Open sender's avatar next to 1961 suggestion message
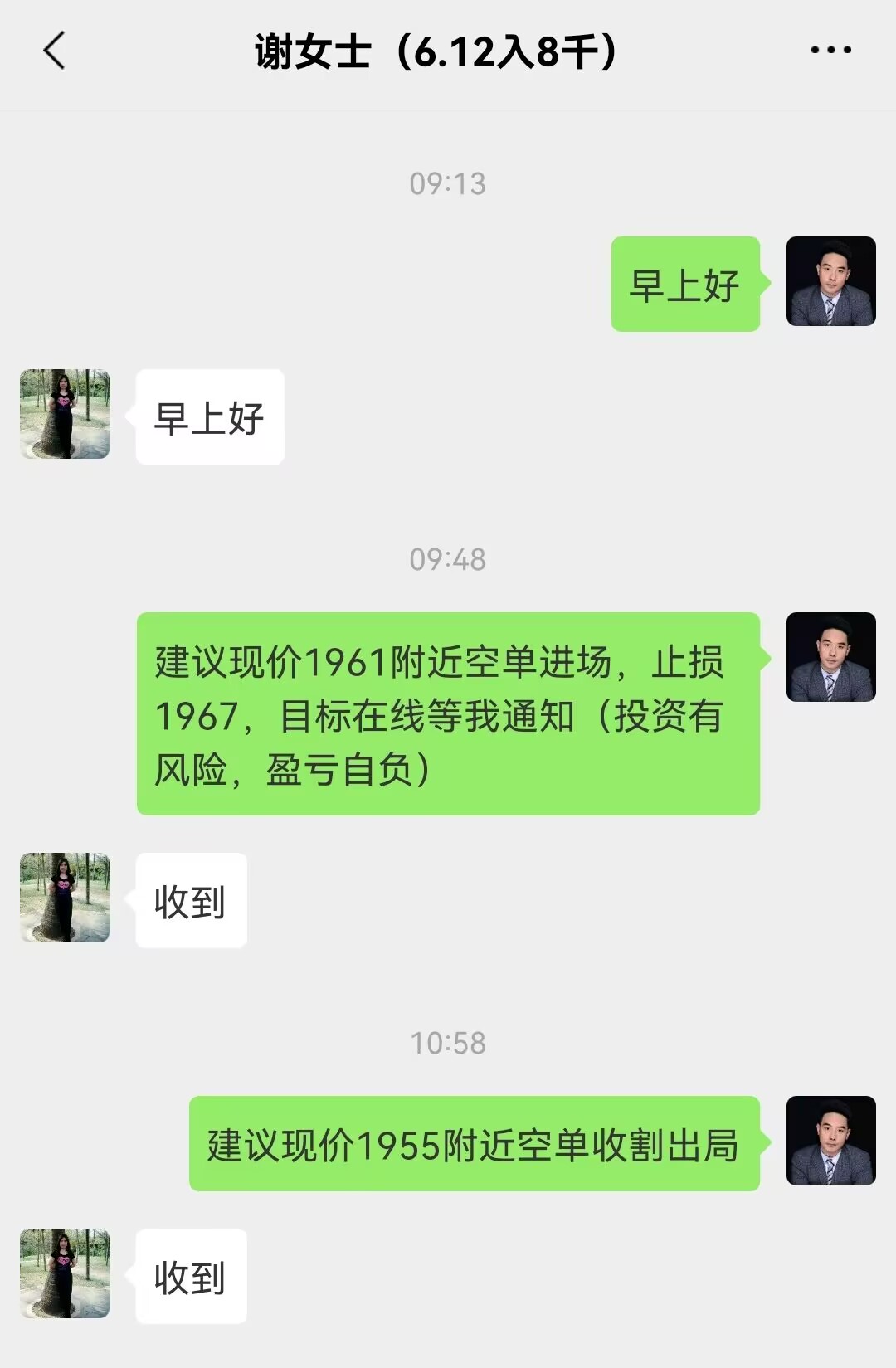Viewport: 896px width, 1368px height. [x=830, y=657]
